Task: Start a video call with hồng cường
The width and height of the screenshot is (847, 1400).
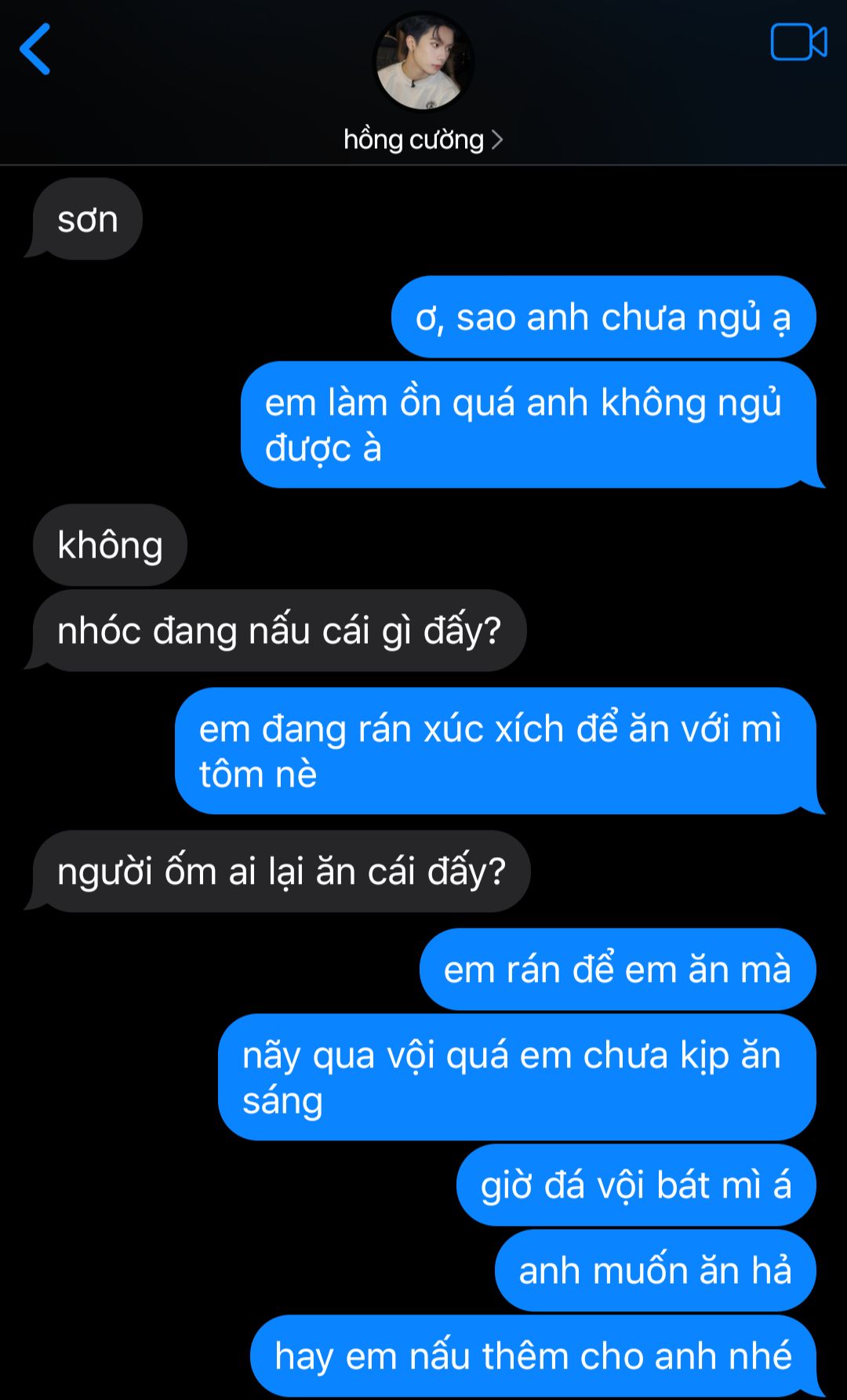Action: [798, 42]
